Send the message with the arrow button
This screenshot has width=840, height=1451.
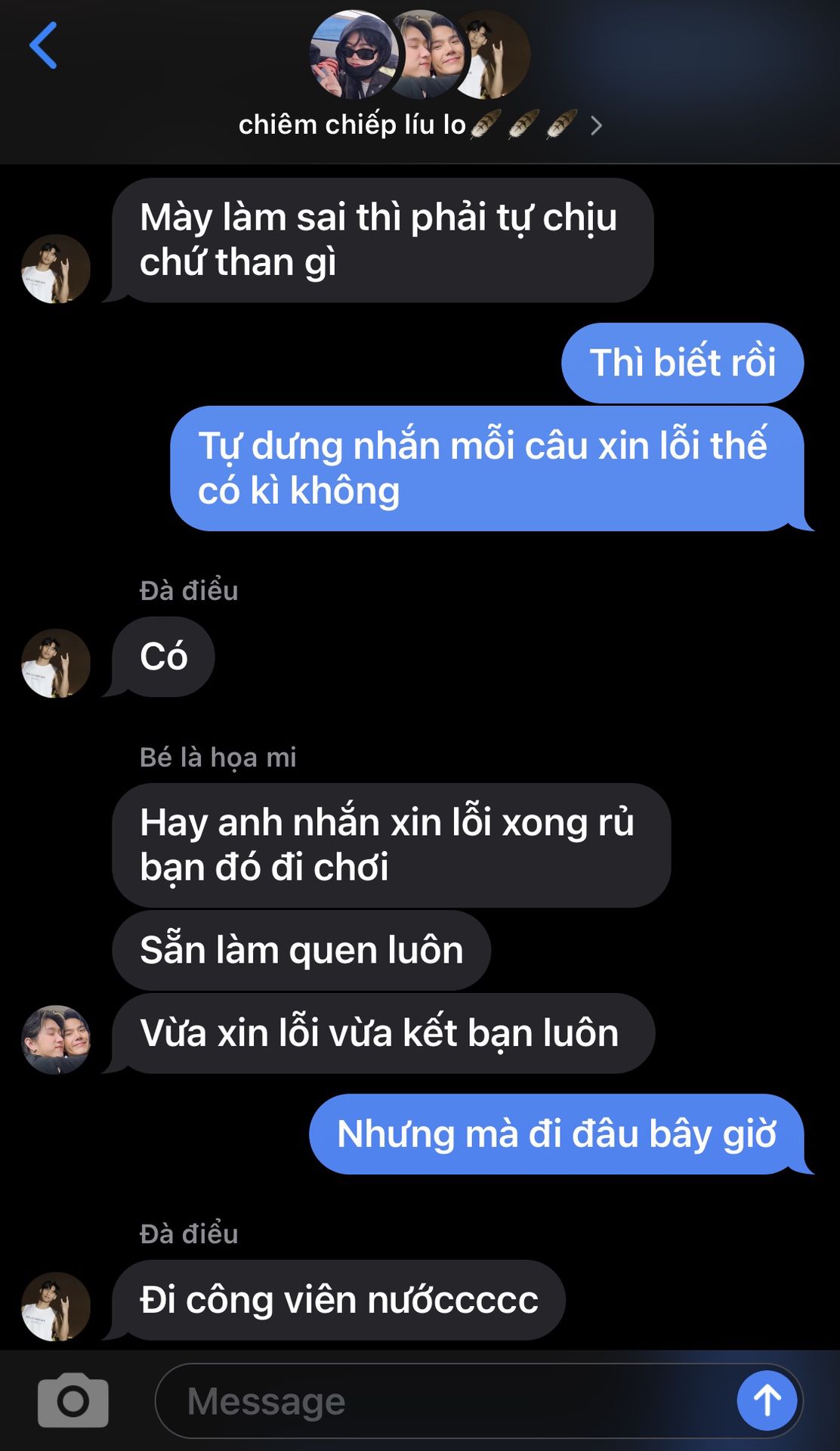pos(767,1400)
